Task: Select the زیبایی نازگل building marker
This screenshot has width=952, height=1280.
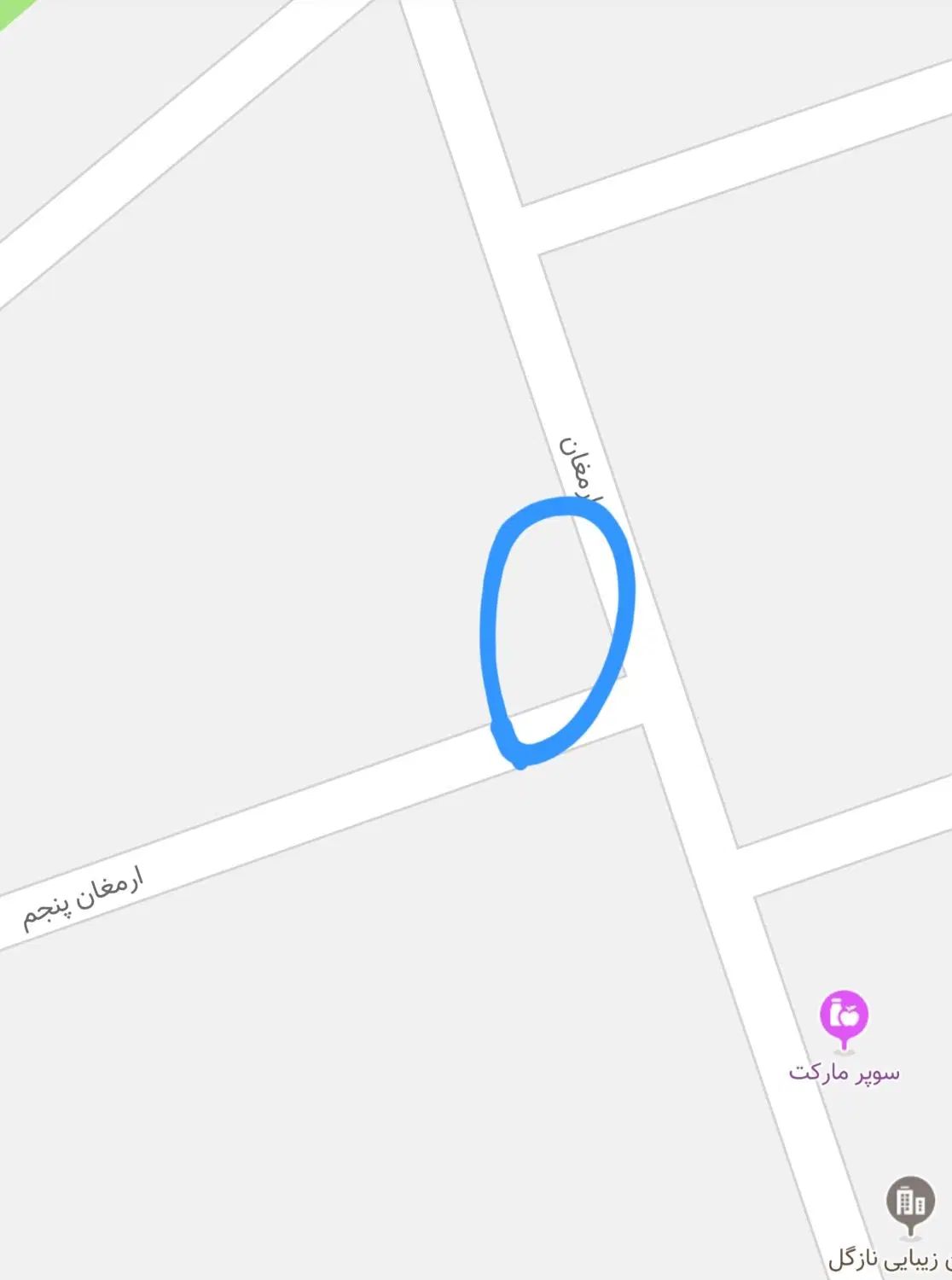Action: click(x=910, y=1202)
